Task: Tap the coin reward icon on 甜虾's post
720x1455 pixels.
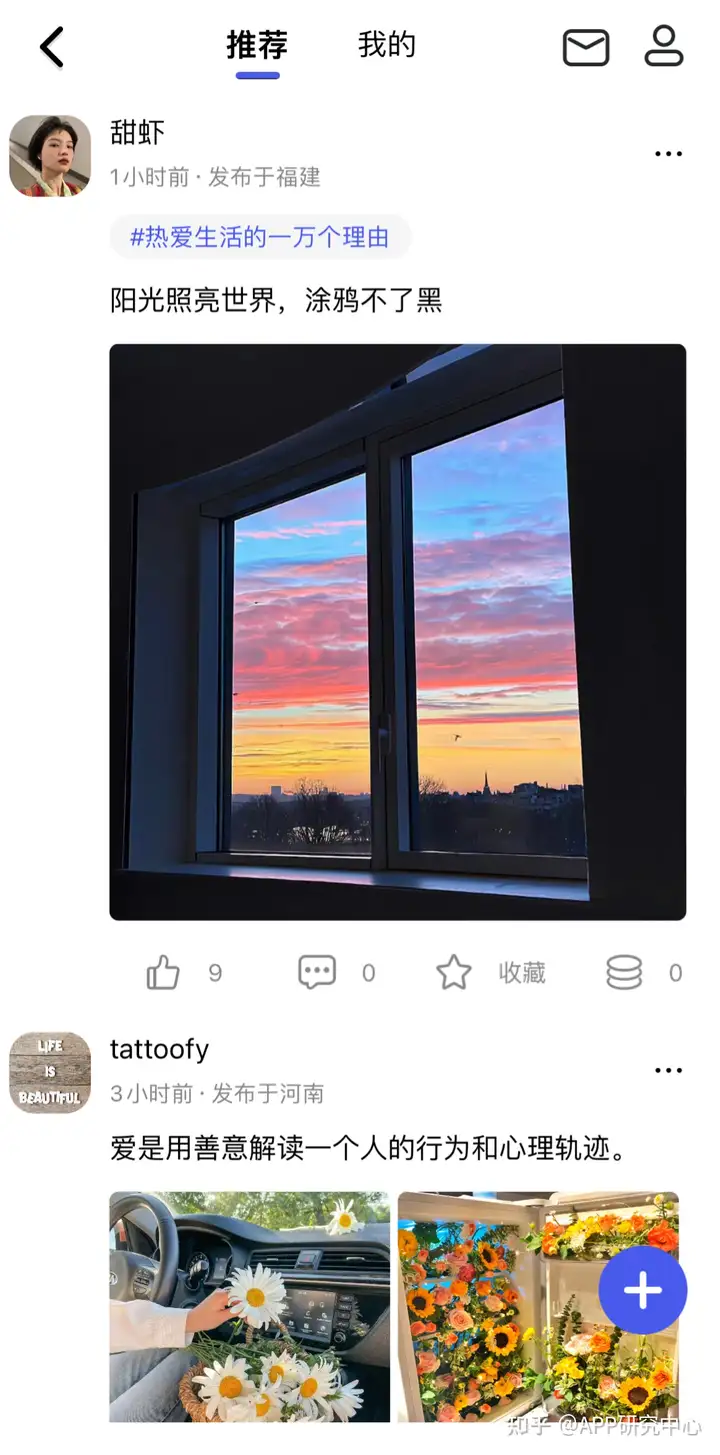Action: coord(624,972)
